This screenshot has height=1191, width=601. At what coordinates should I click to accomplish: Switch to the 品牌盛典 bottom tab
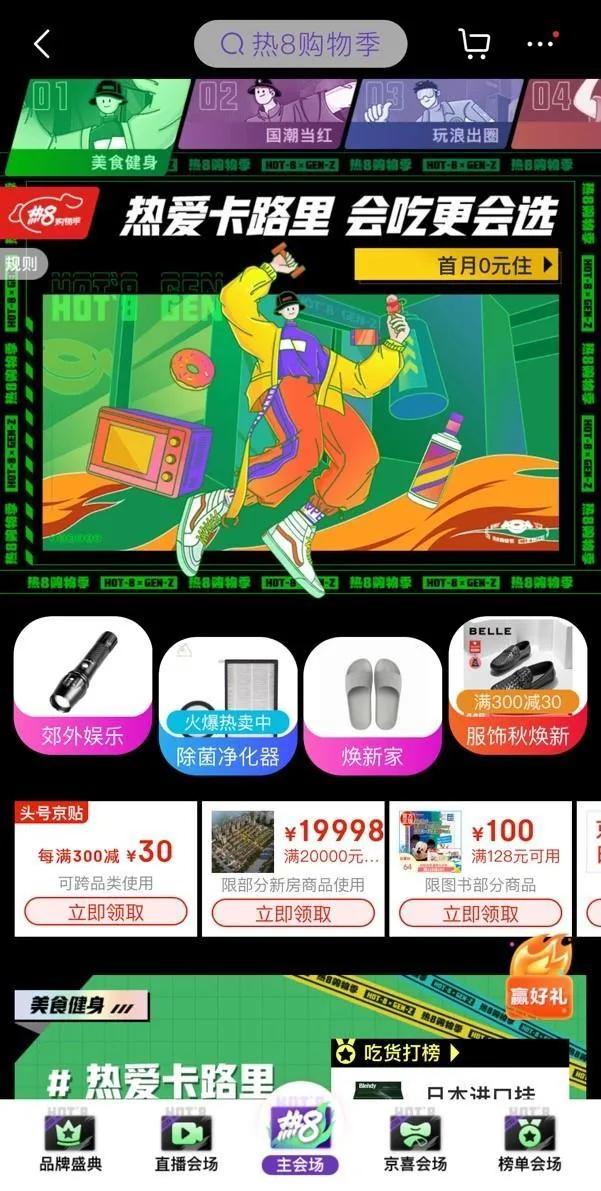[x=70, y=1143]
